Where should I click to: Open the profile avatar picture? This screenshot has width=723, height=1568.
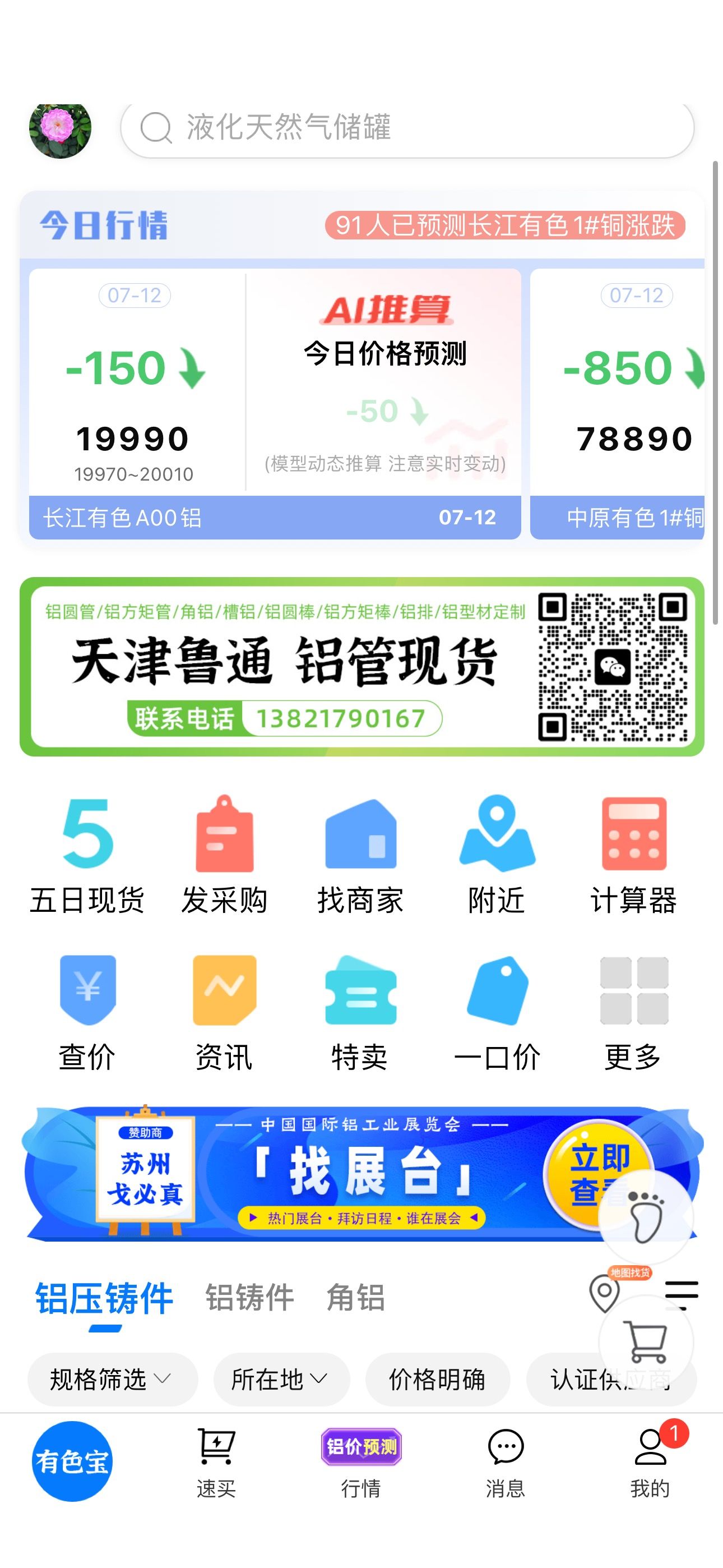[61, 130]
